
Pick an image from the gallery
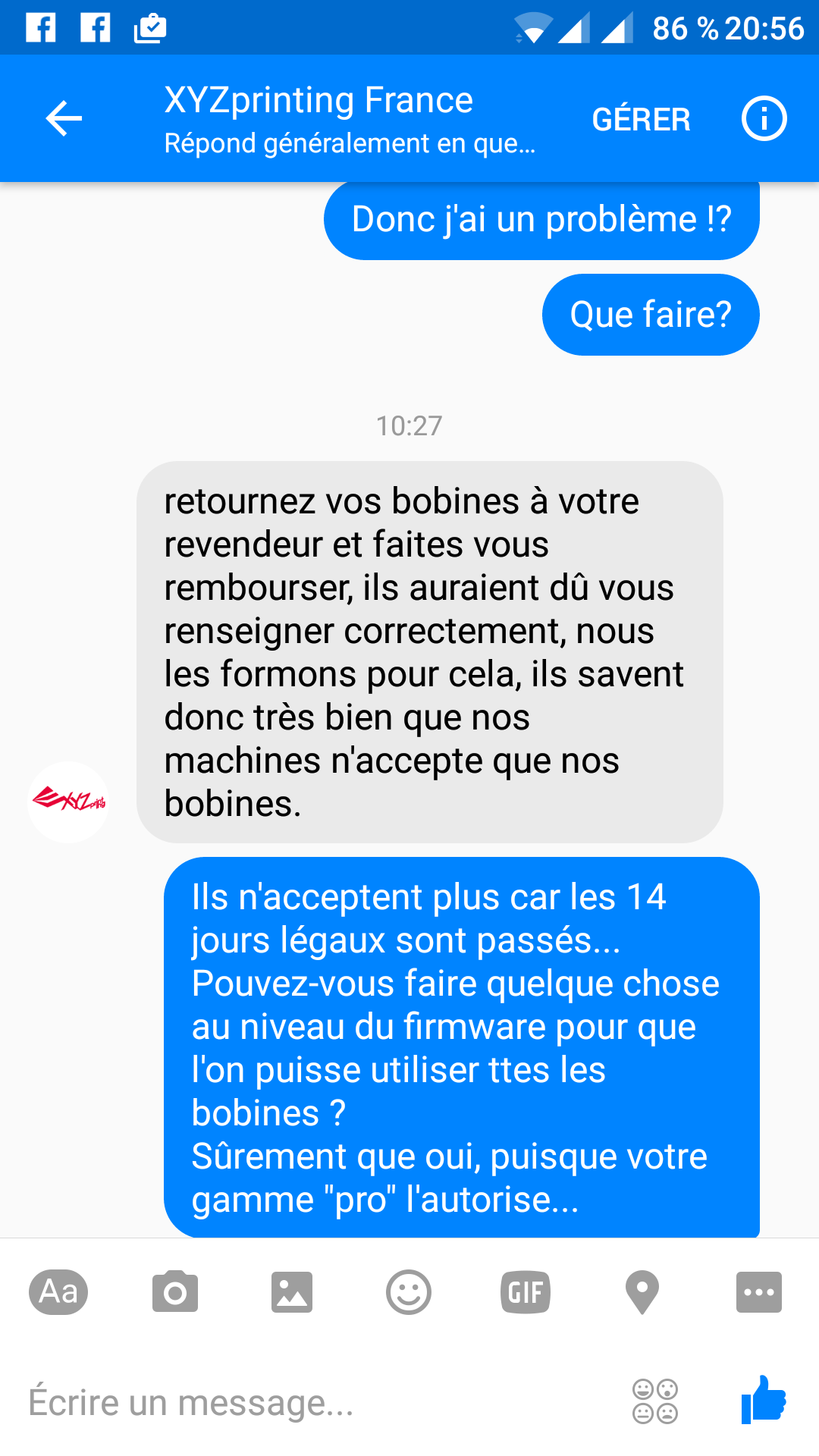(x=292, y=1291)
